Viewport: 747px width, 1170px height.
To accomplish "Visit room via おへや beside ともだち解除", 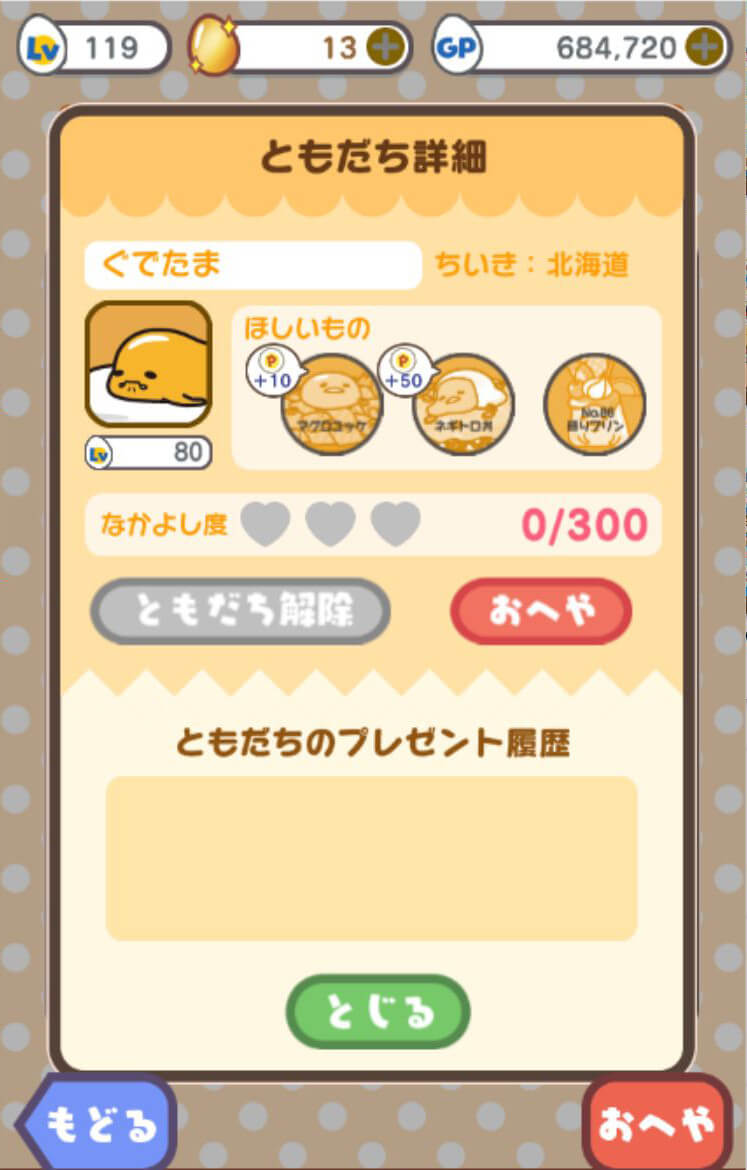I will [x=541, y=610].
